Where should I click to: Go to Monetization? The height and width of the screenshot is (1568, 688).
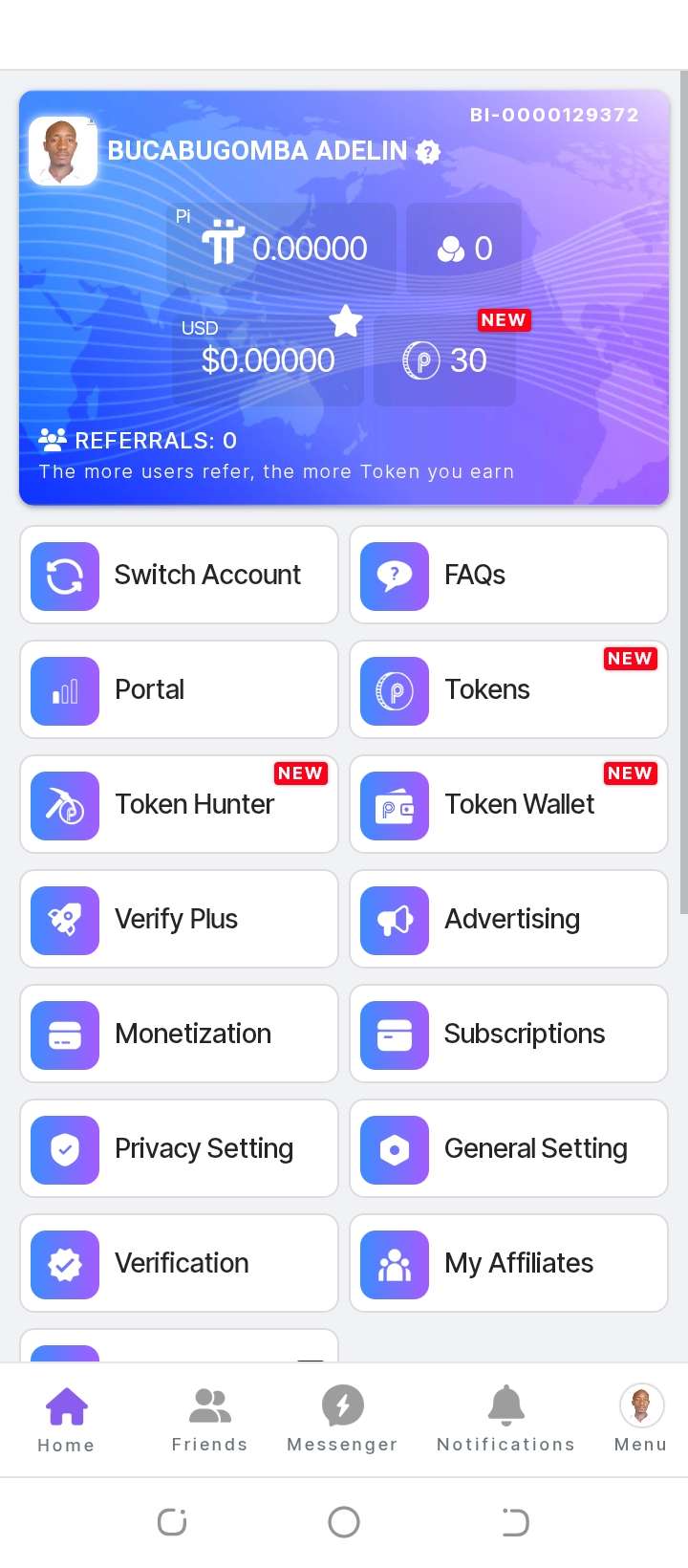(x=179, y=1034)
